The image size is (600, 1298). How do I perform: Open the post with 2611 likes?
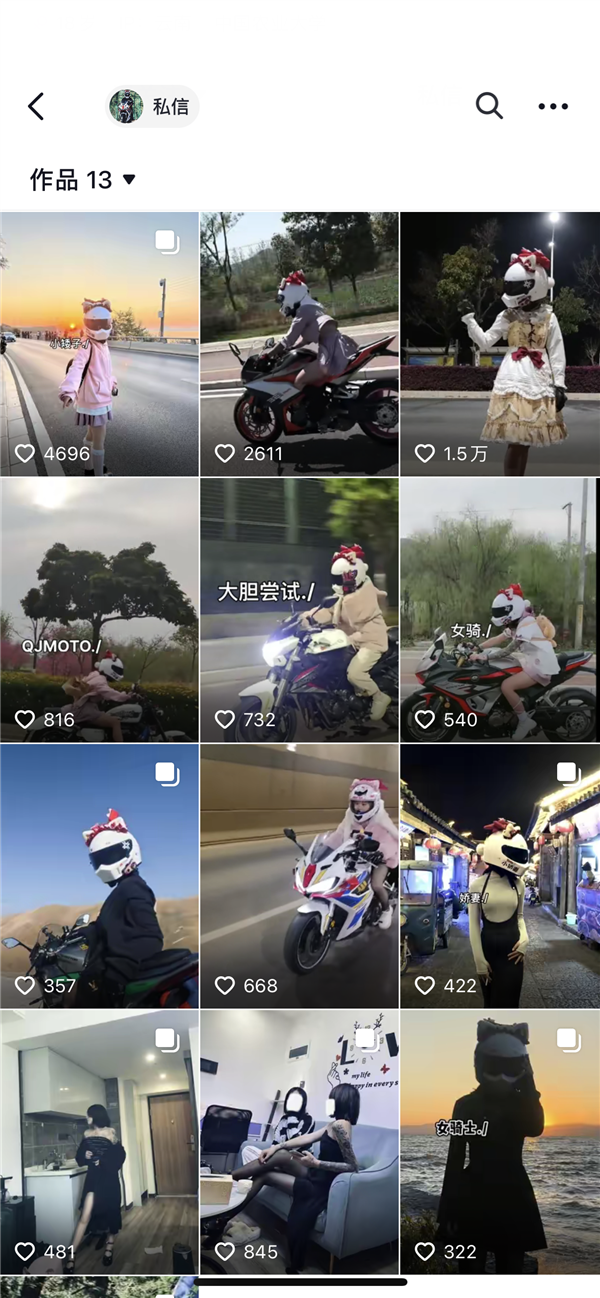(x=299, y=343)
